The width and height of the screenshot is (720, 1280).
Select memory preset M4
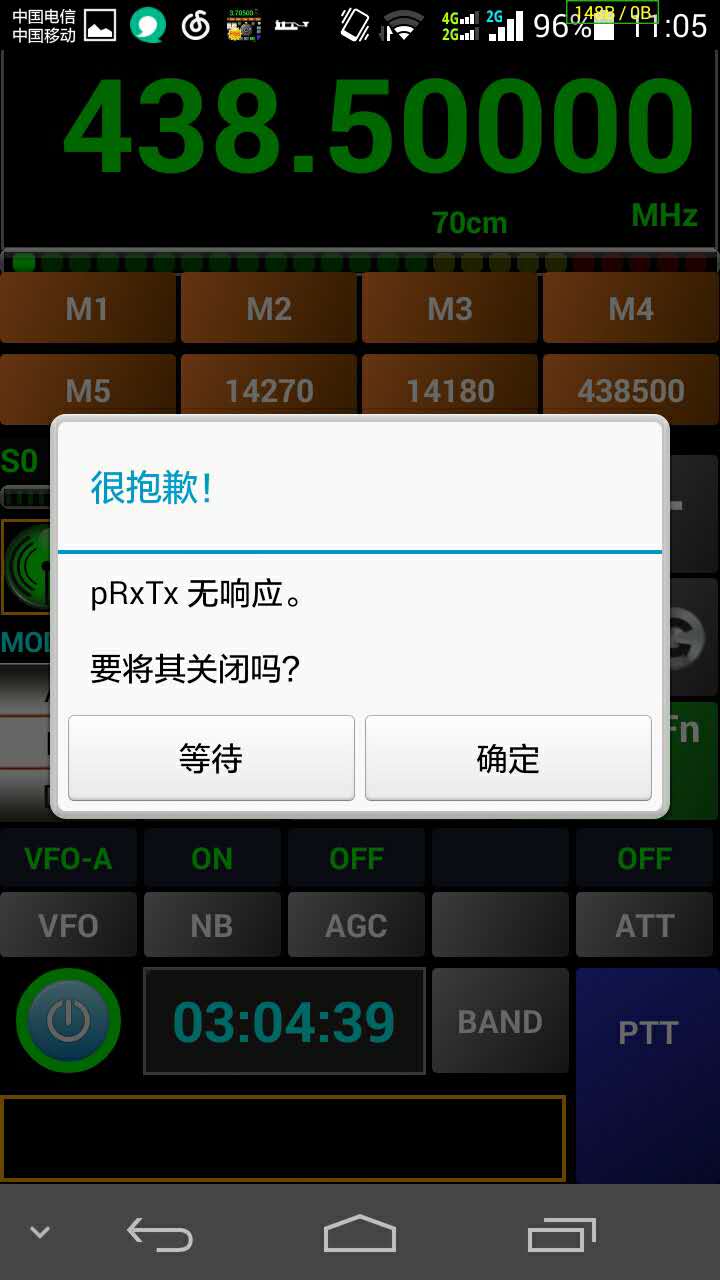point(631,309)
